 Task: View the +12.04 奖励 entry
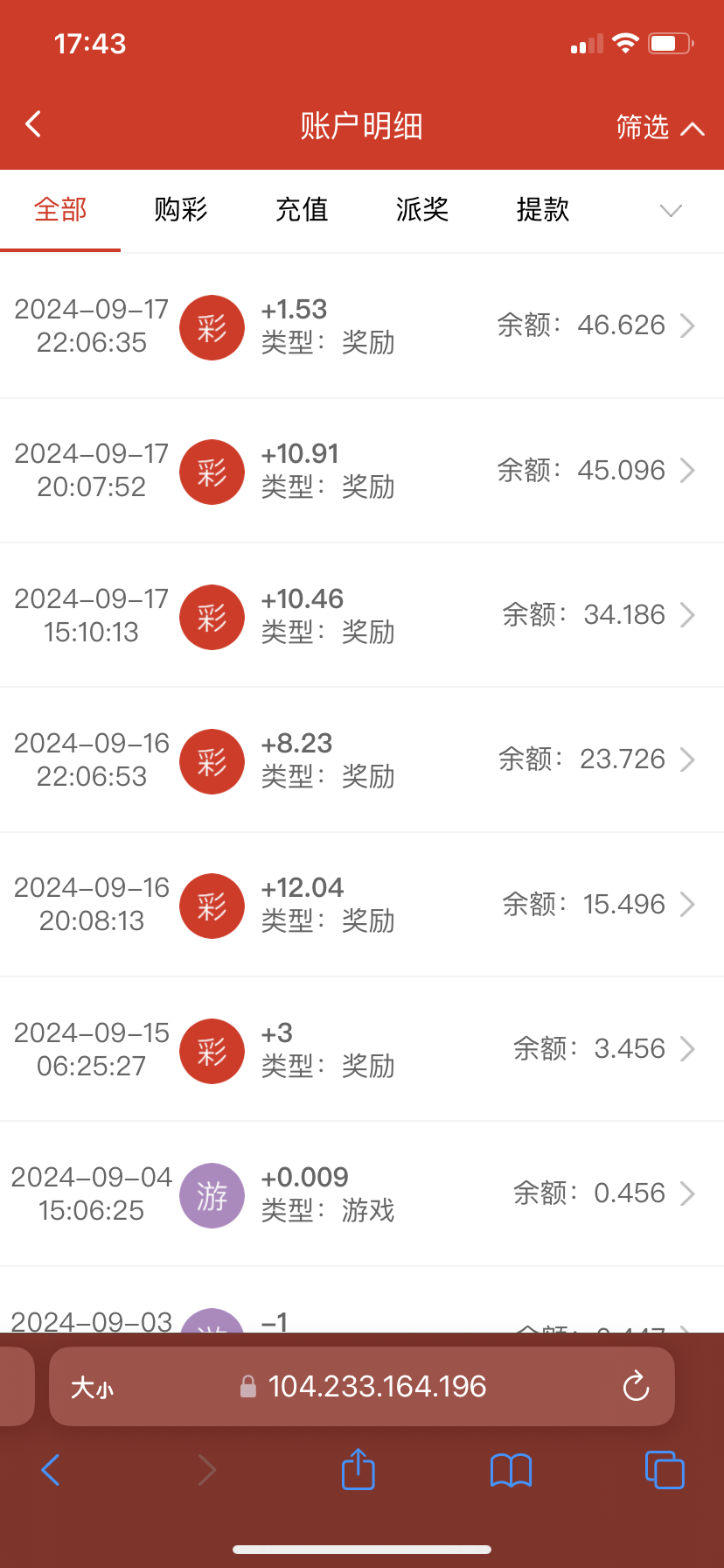tap(362, 905)
